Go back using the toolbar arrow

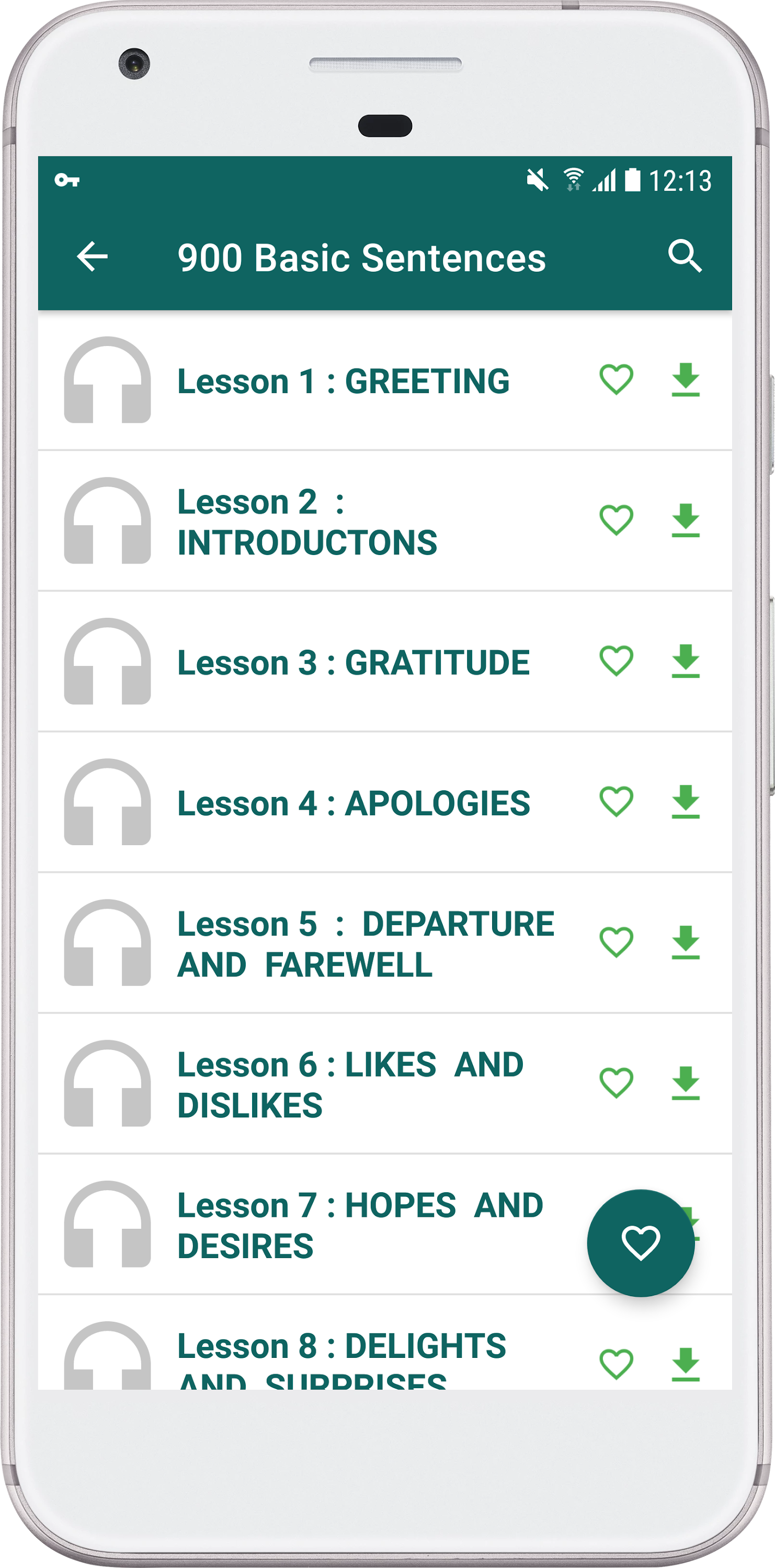(x=93, y=256)
